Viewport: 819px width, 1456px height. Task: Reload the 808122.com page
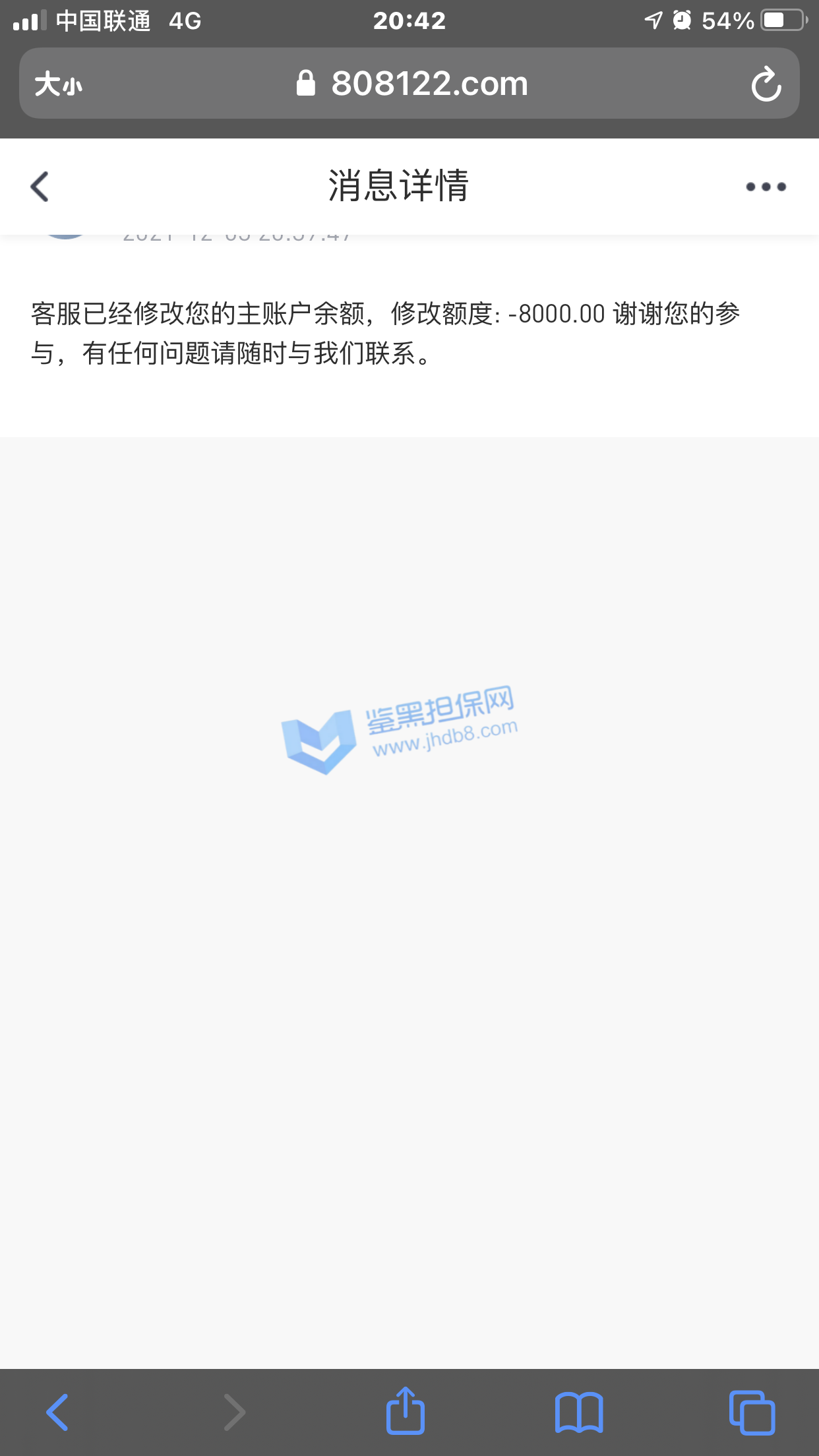766,84
